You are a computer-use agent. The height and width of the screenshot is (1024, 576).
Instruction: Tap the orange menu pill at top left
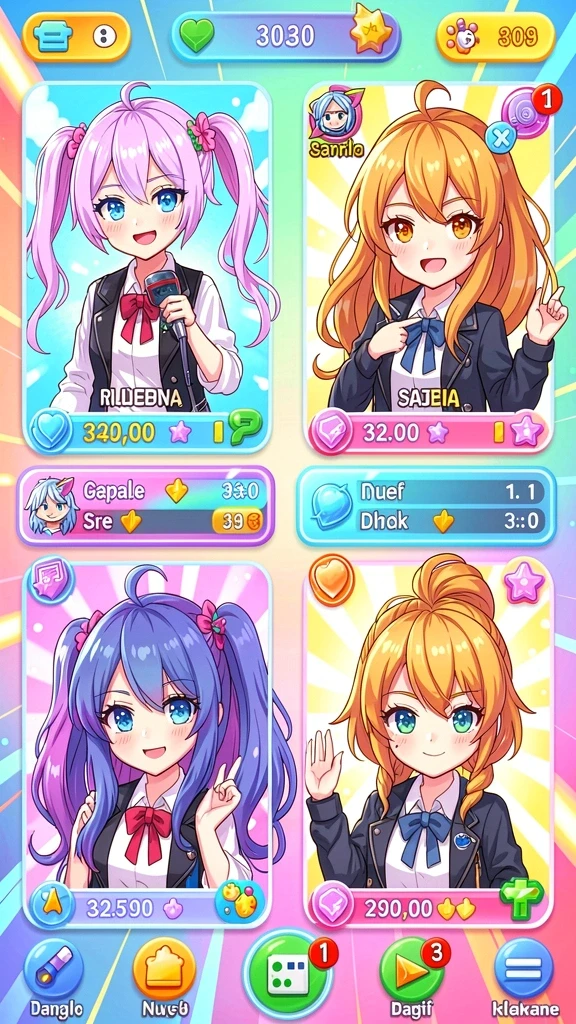(x=76, y=37)
